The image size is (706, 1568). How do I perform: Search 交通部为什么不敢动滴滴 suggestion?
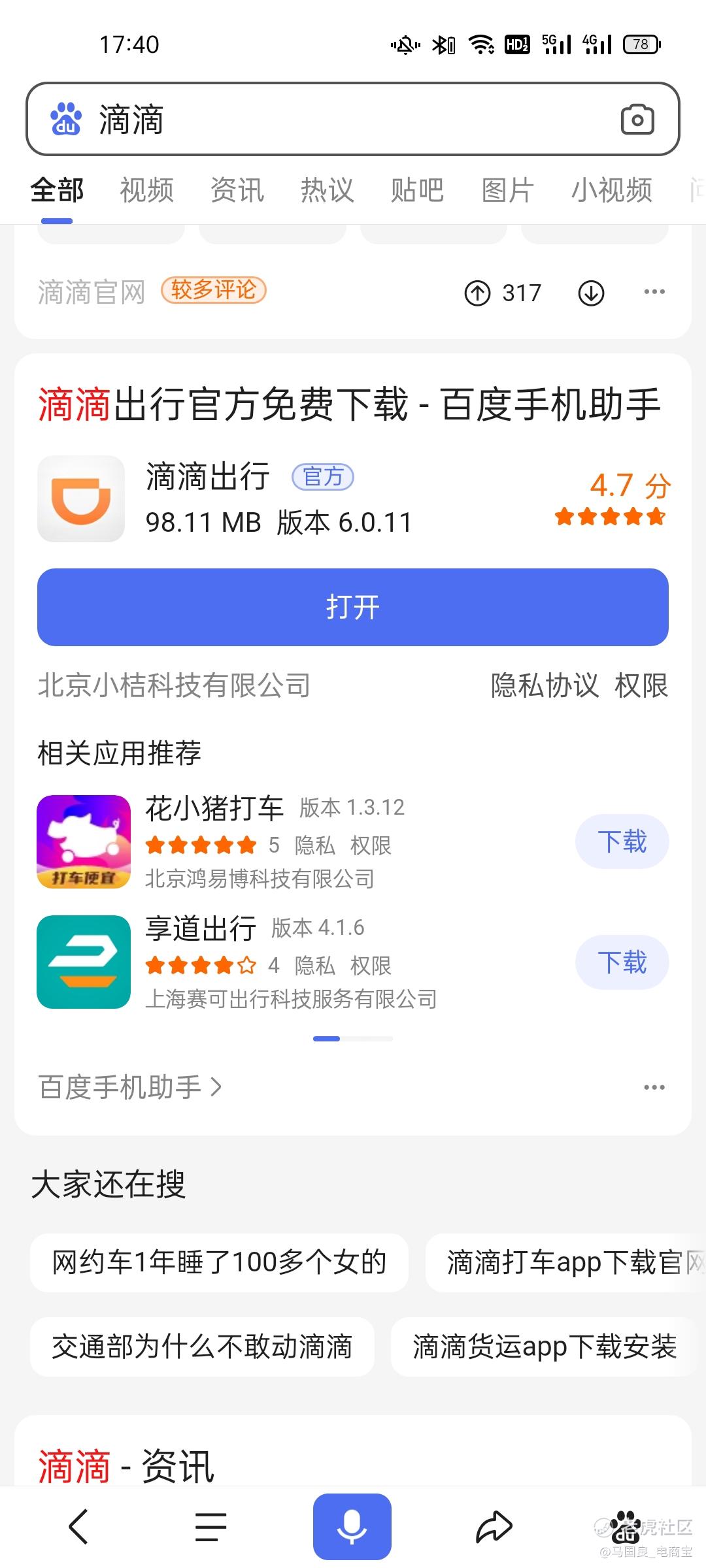click(202, 1347)
